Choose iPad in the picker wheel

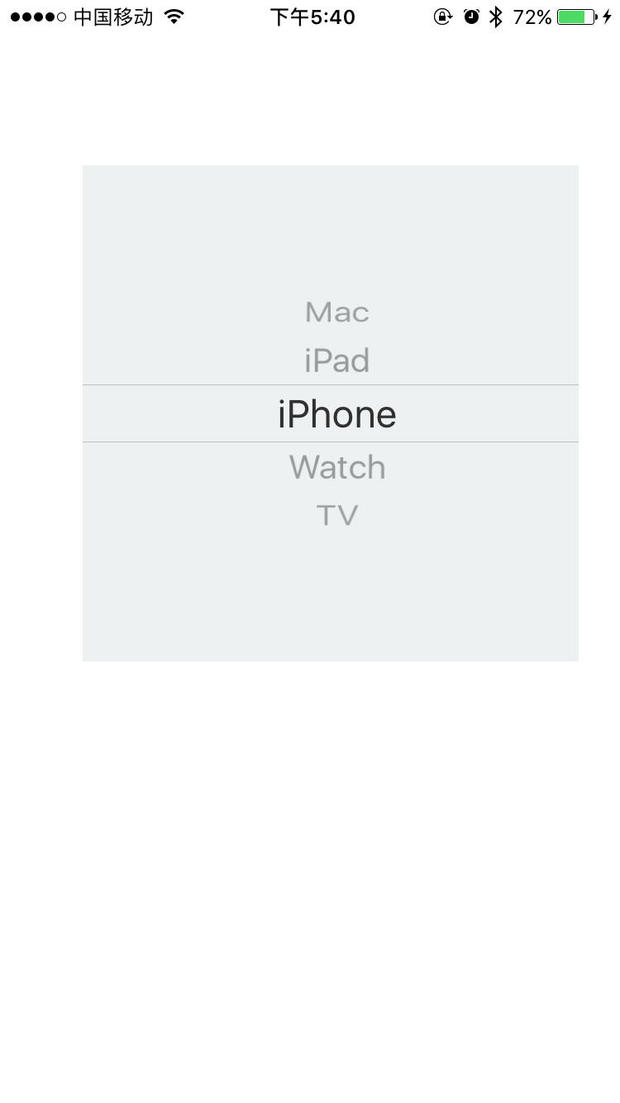[337, 360]
